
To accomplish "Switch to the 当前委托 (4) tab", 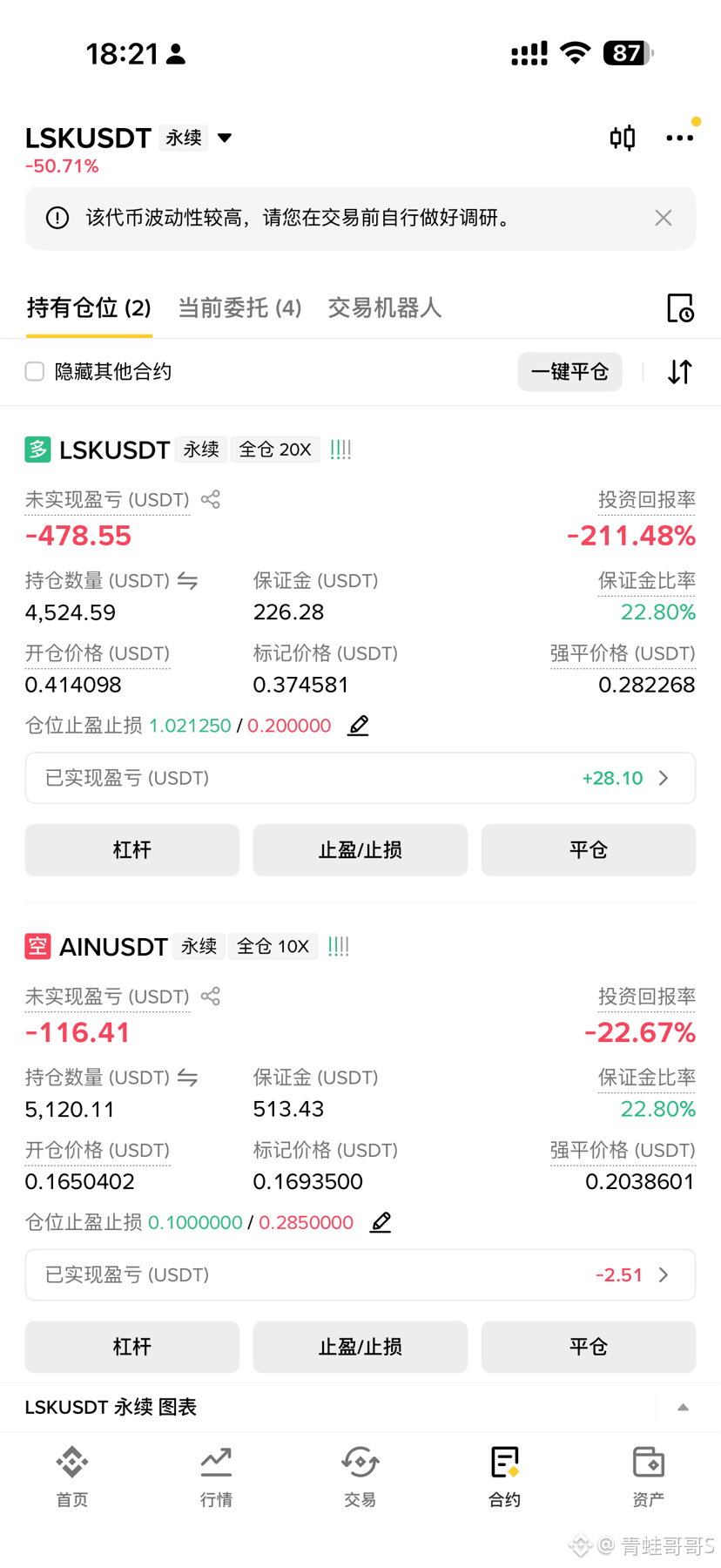I will pyautogui.click(x=239, y=308).
